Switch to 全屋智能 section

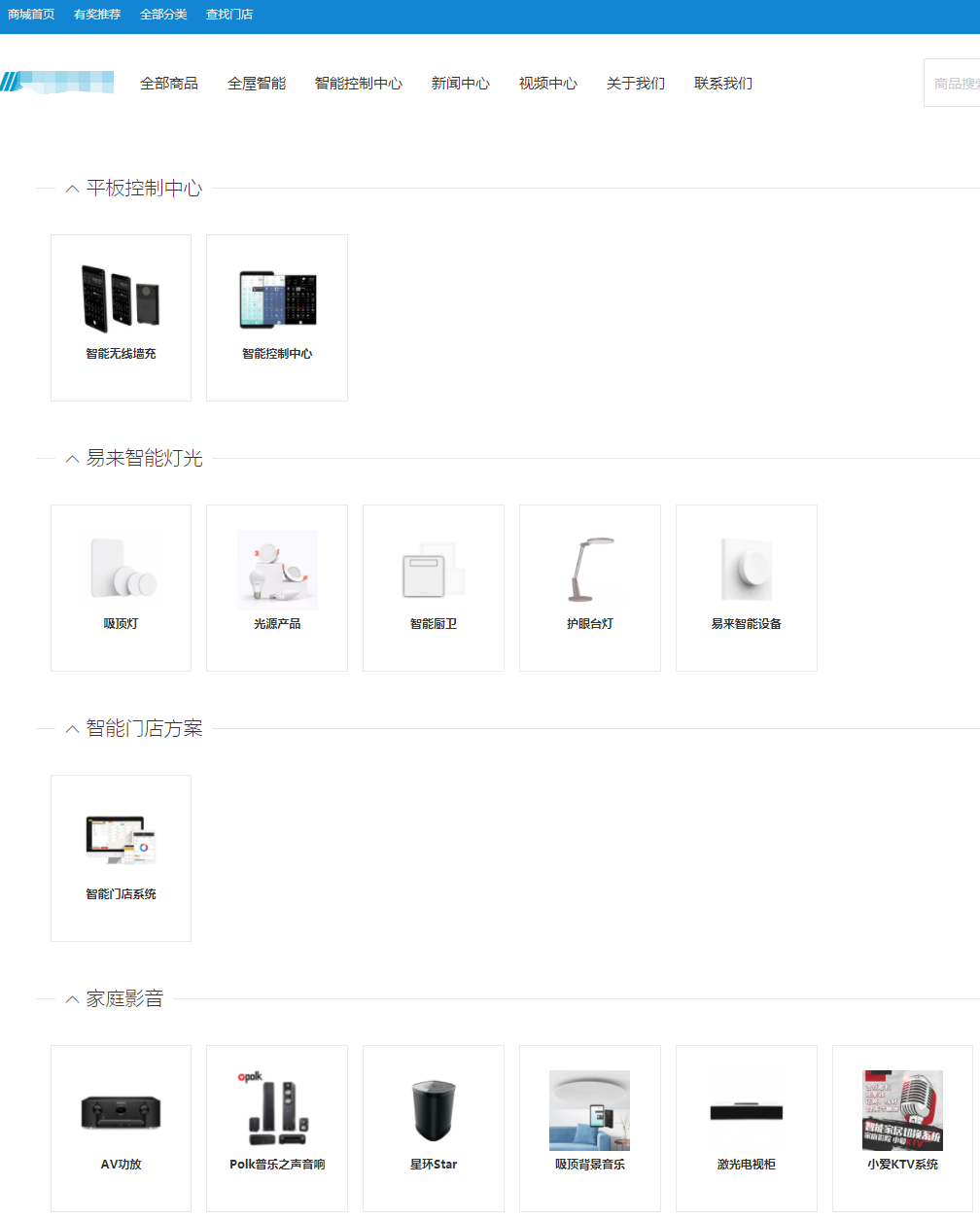point(257,84)
